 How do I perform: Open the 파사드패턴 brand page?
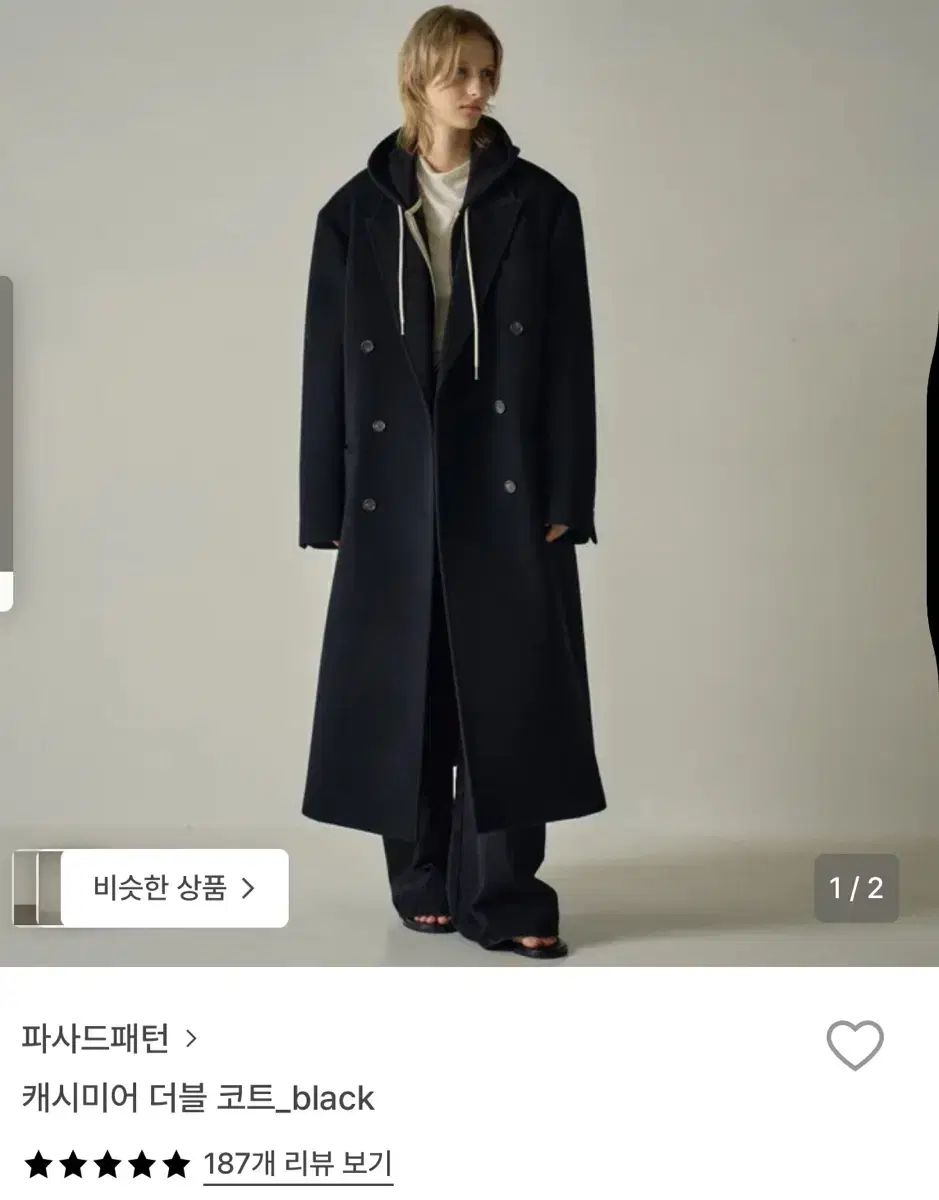click(108, 1038)
